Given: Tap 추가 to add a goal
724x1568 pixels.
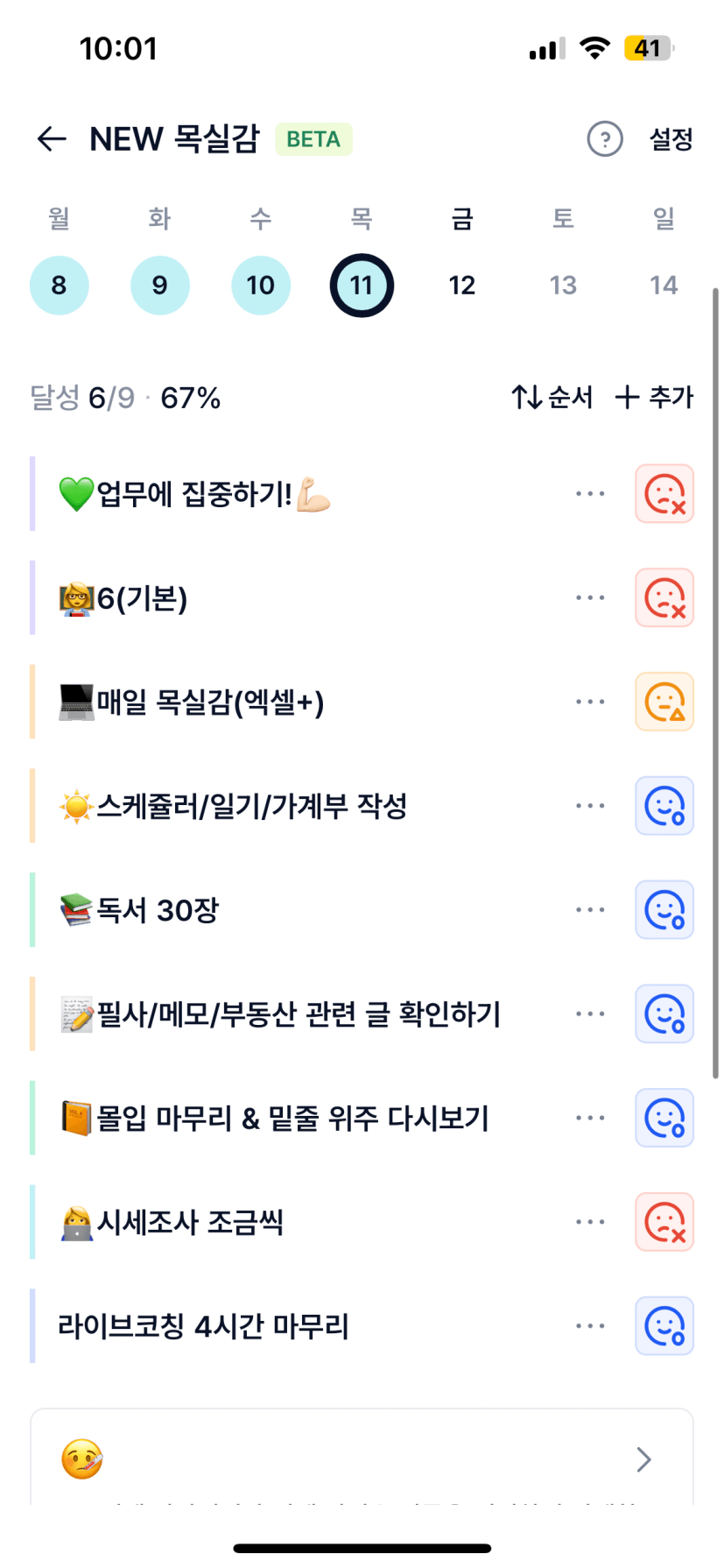Looking at the screenshot, I should [x=654, y=398].
